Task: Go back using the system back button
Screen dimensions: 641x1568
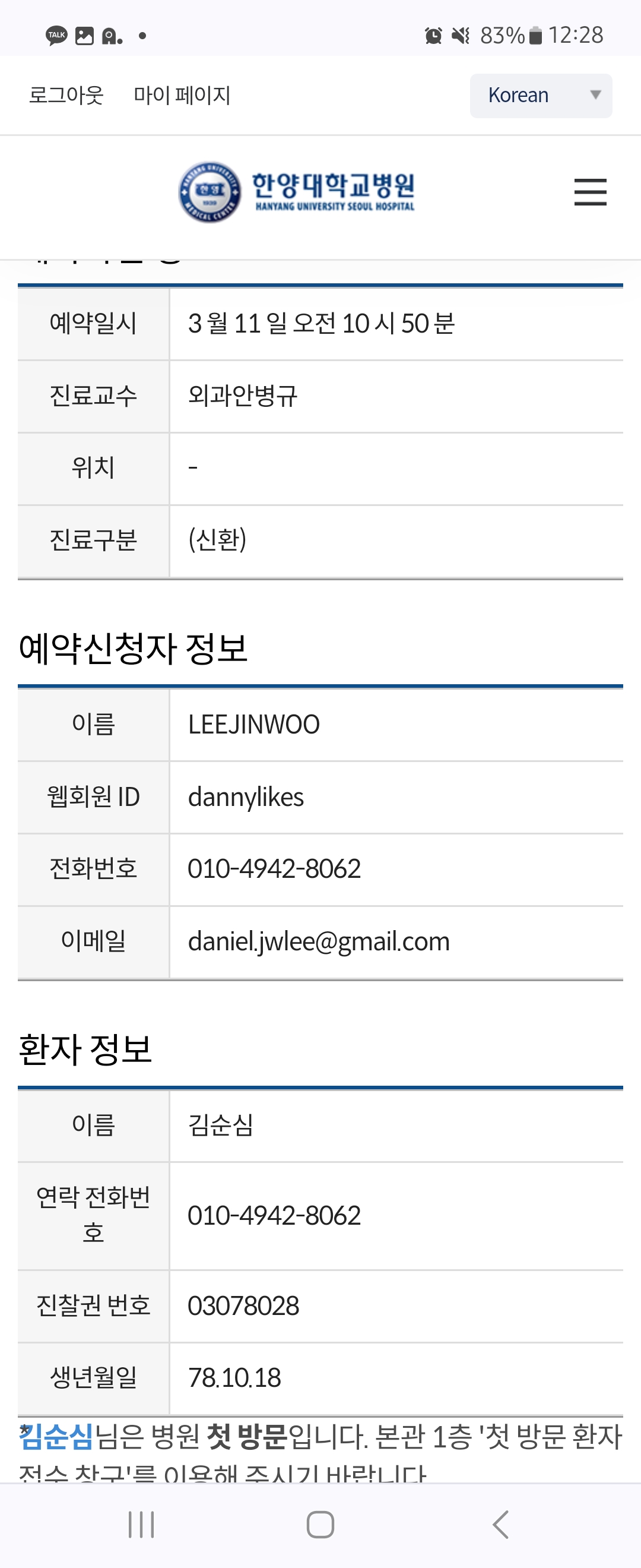Action: pos(500,1524)
